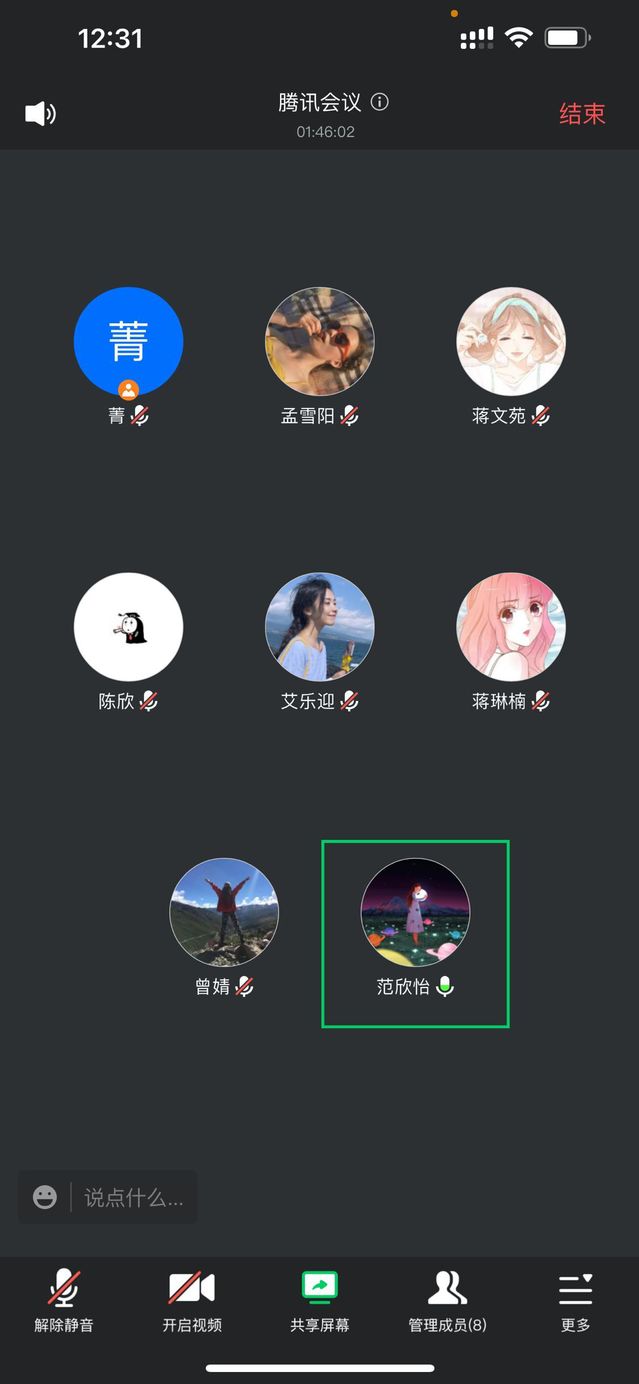This screenshot has height=1384, width=639.
Task: End the meeting with 结束
Action: tap(582, 114)
